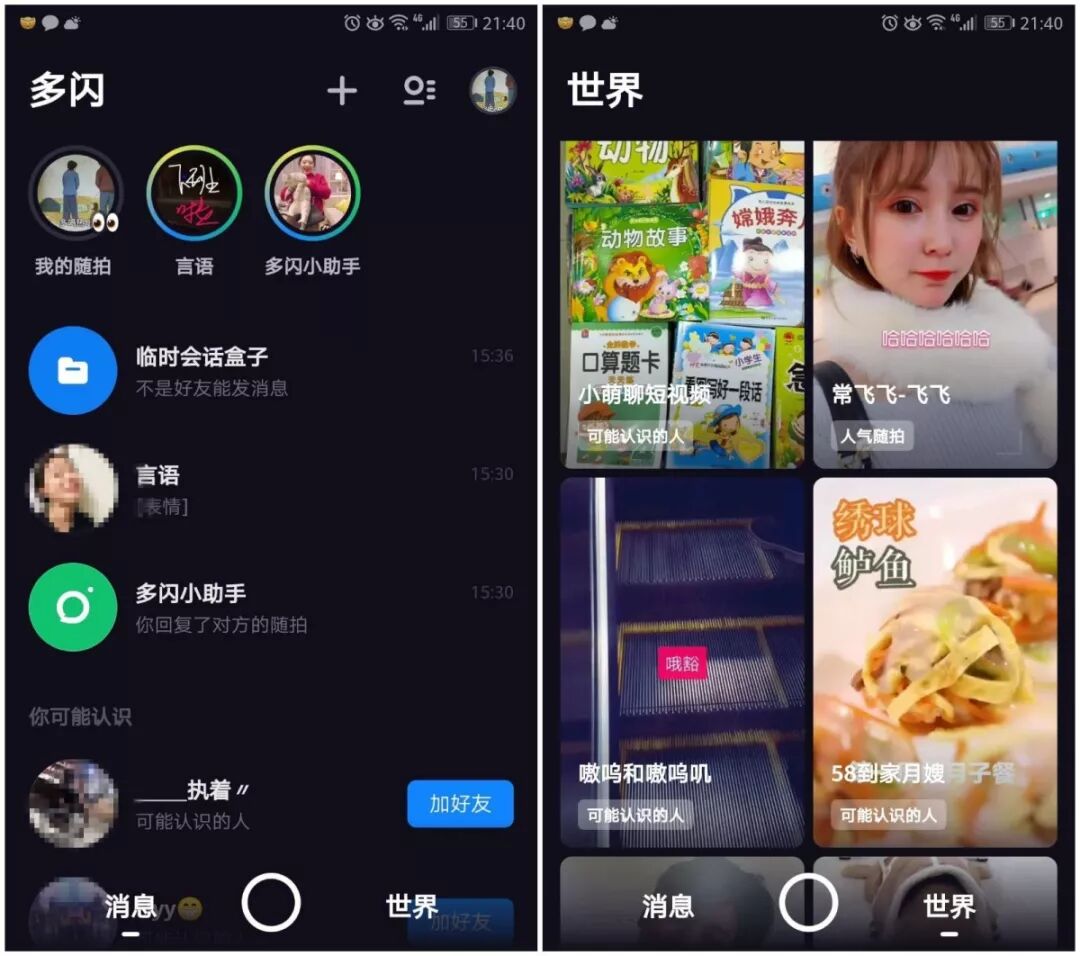1080x956 pixels.
Task: Tap the camera circle on the 多闪 screen
Action: click(271, 902)
